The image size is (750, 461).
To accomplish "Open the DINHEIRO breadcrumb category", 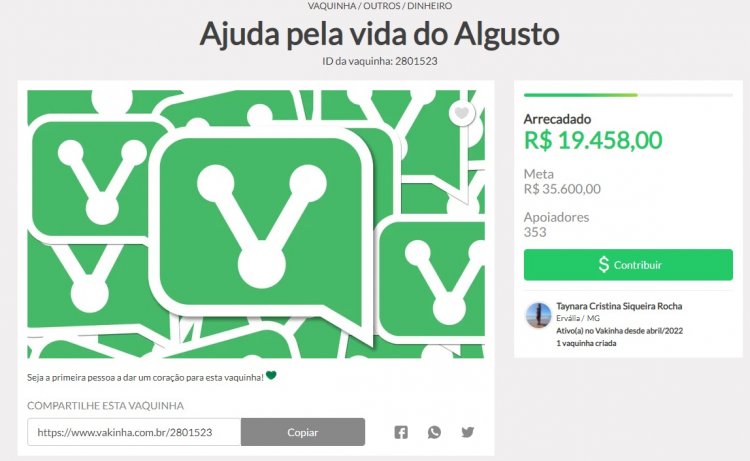I will pyautogui.click(x=430, y=6).
